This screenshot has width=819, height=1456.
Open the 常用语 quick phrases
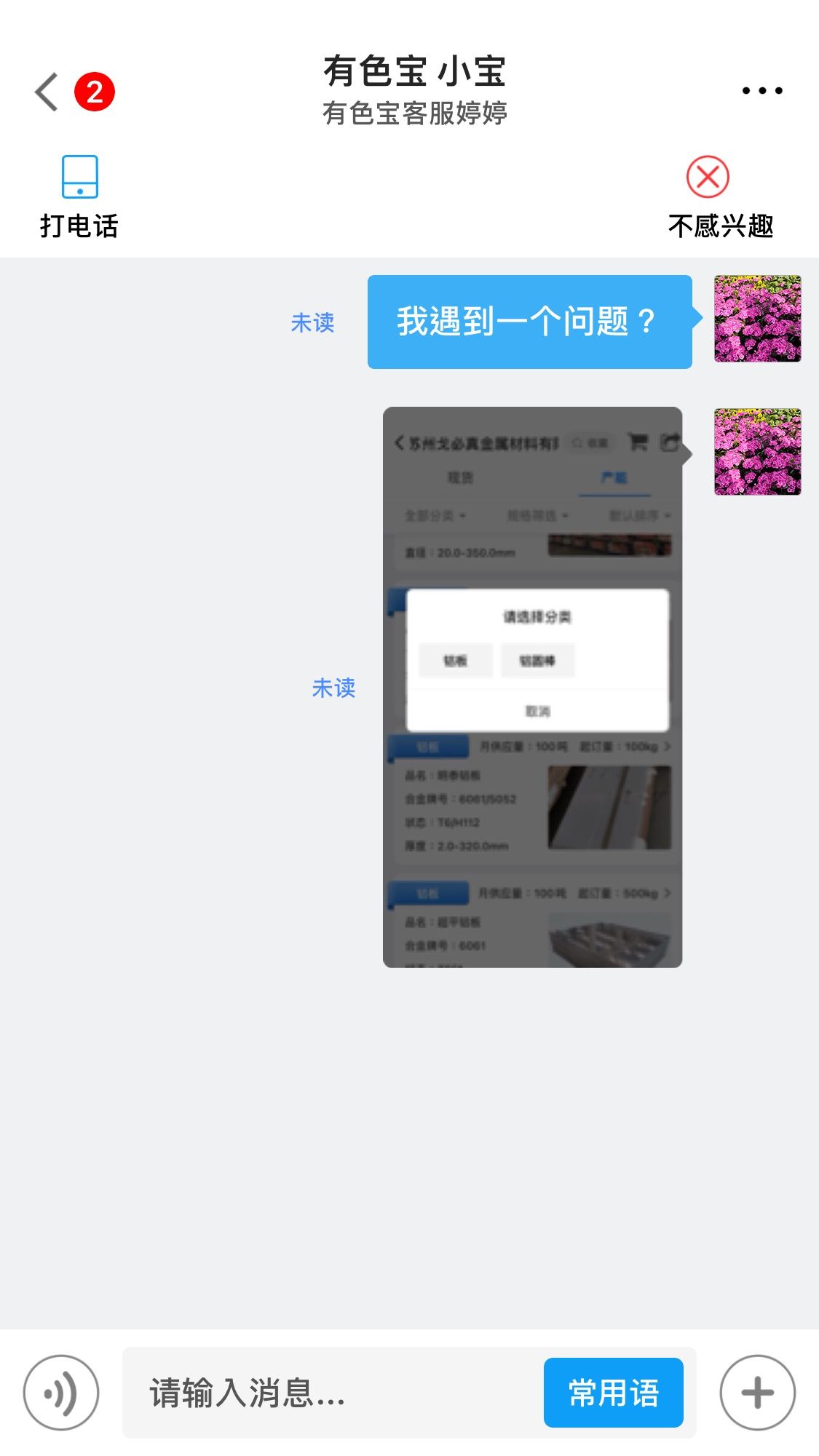pos(613,1393)
